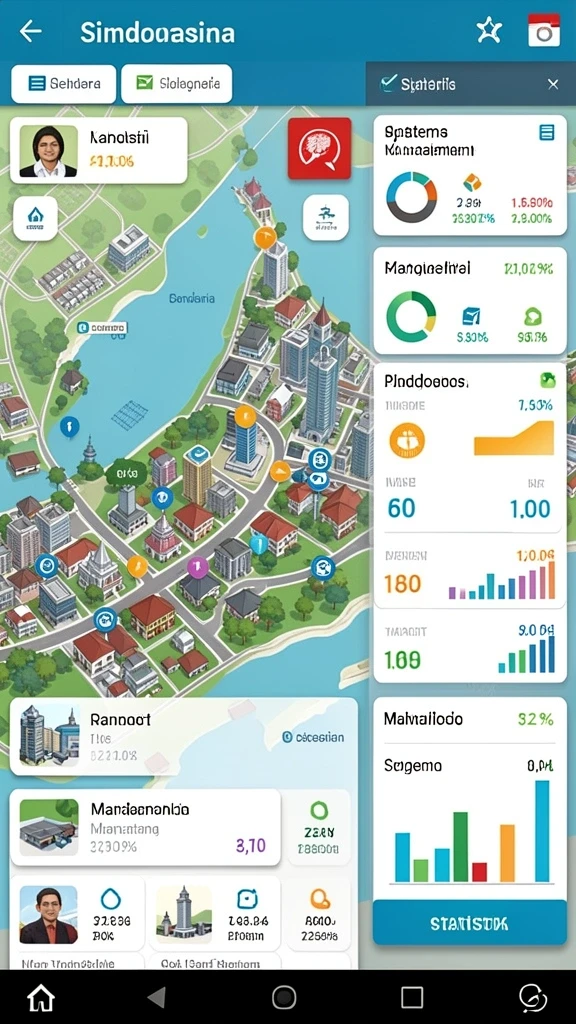Image resolution: width=576 pixels, height=1024 pixels.
Task: Open the Ranpoot building card
Action: coord(184,737)
